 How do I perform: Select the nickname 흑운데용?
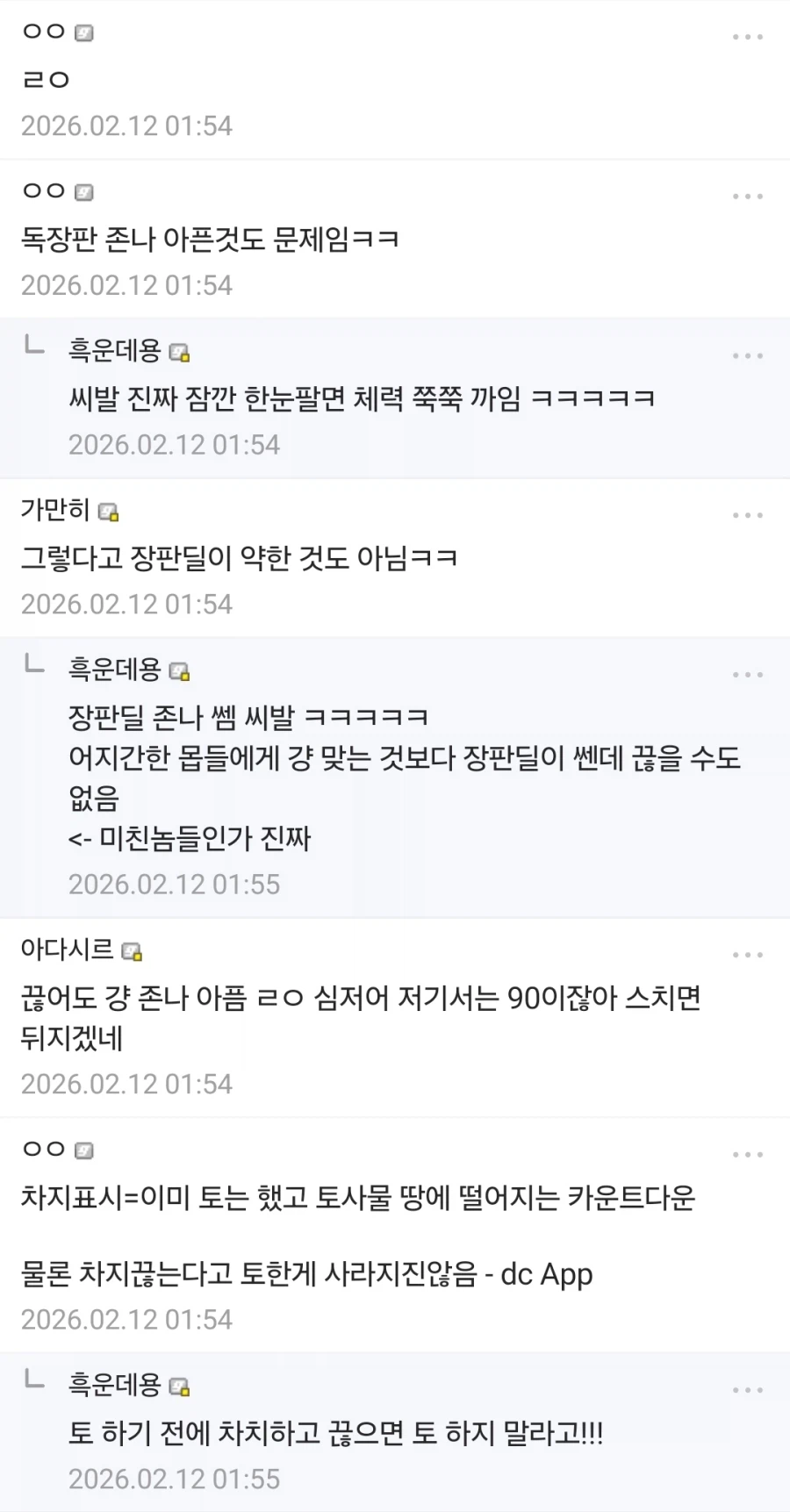point(115,349)
